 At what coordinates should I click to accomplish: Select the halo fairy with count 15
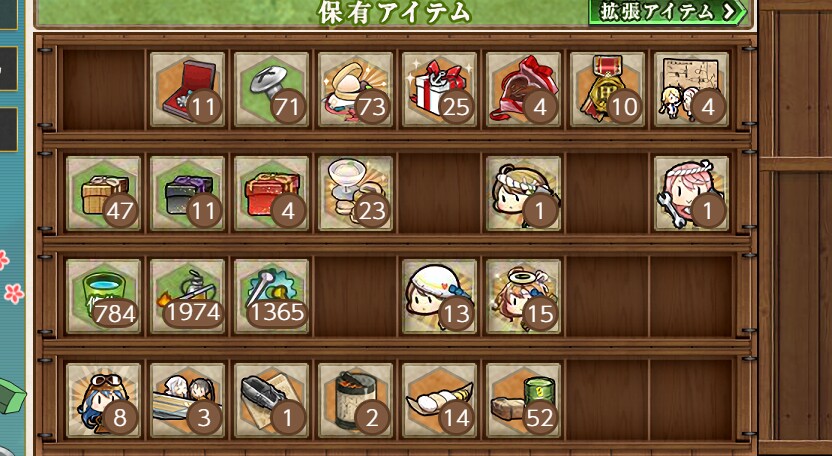coord(524,296)
